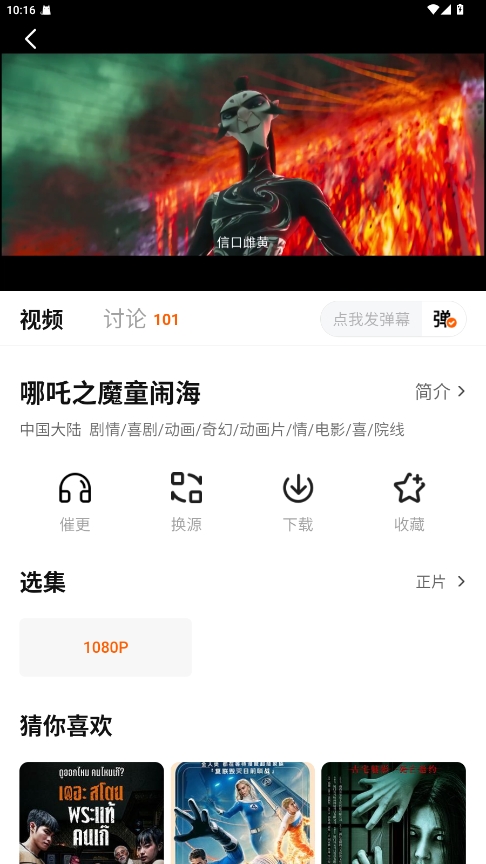
Task: Open the 点我发弹幕 input field
Action: point(371,319)
